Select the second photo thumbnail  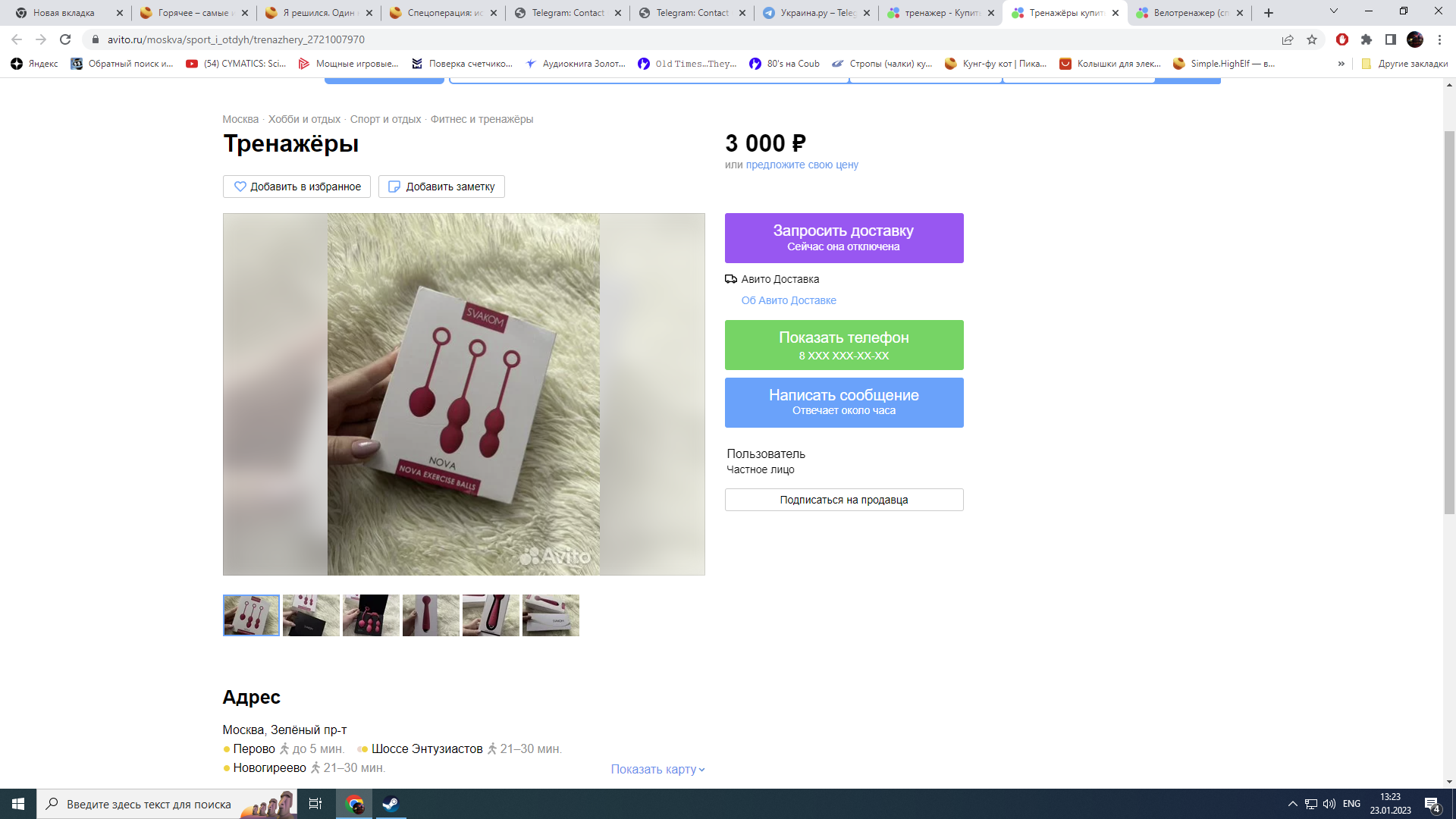pyautogui.click(x=311, y=615)
